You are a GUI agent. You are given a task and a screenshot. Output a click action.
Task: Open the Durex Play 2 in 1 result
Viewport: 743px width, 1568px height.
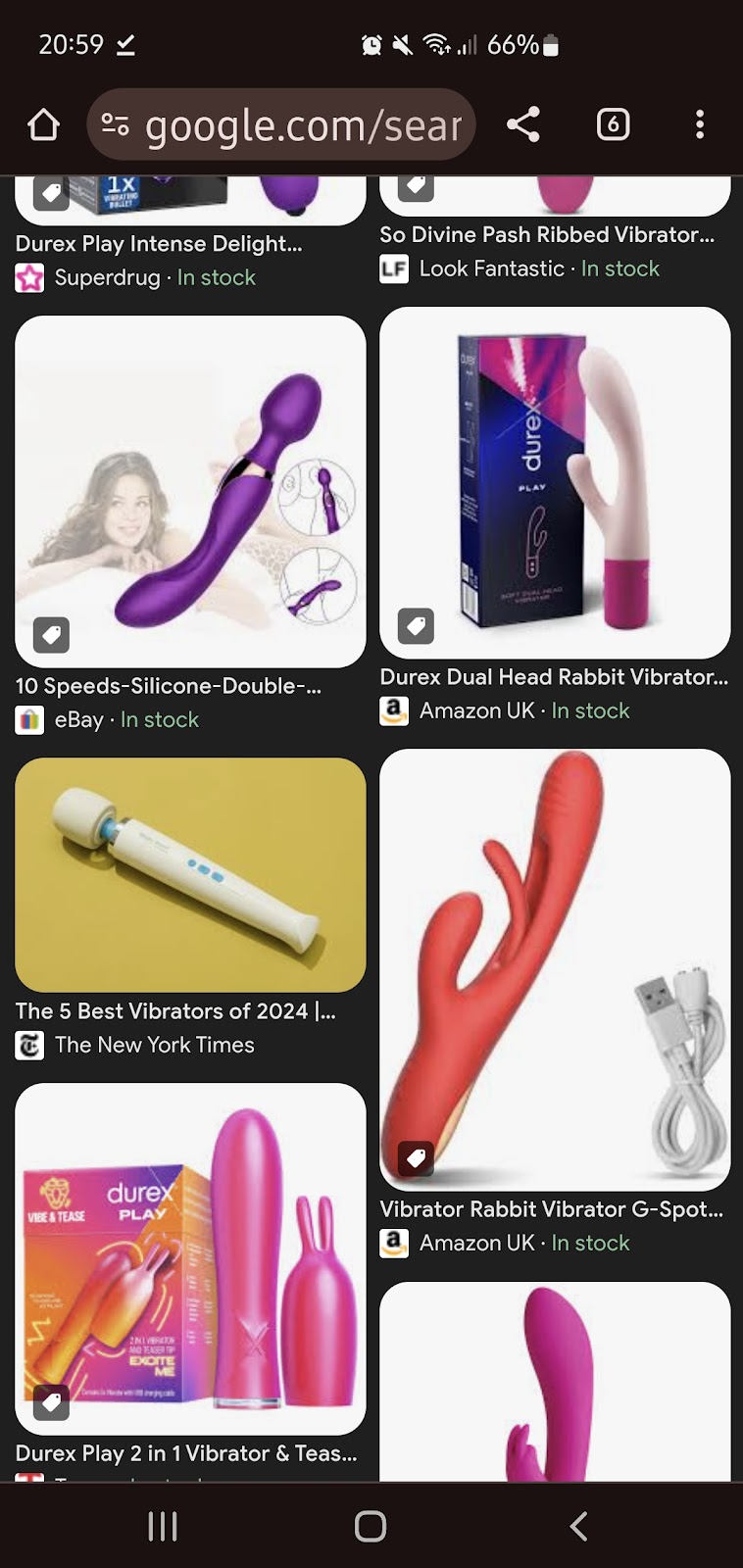coord(190,1258)
